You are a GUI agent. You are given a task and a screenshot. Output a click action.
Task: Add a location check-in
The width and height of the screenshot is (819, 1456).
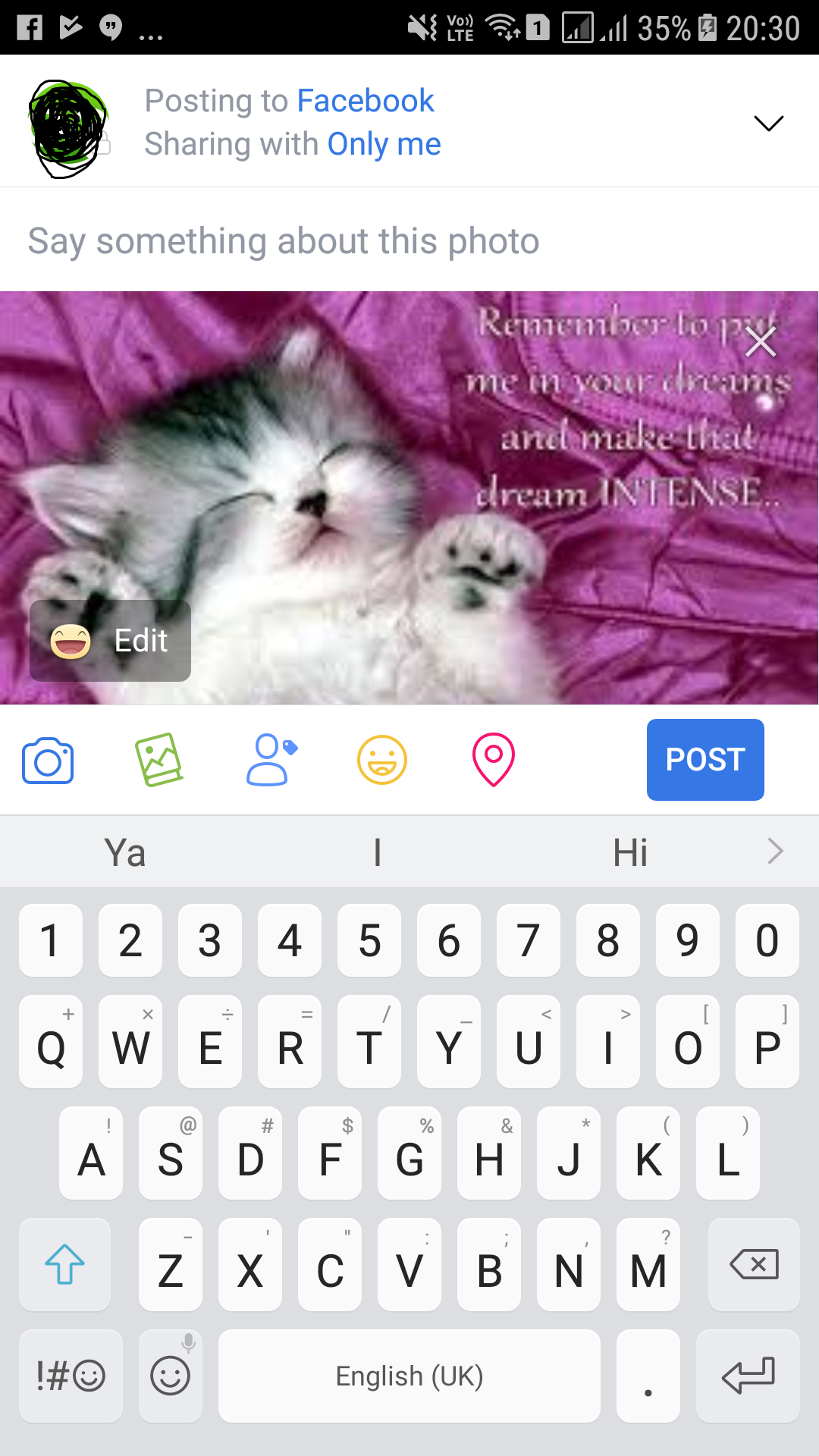point(494,760)
